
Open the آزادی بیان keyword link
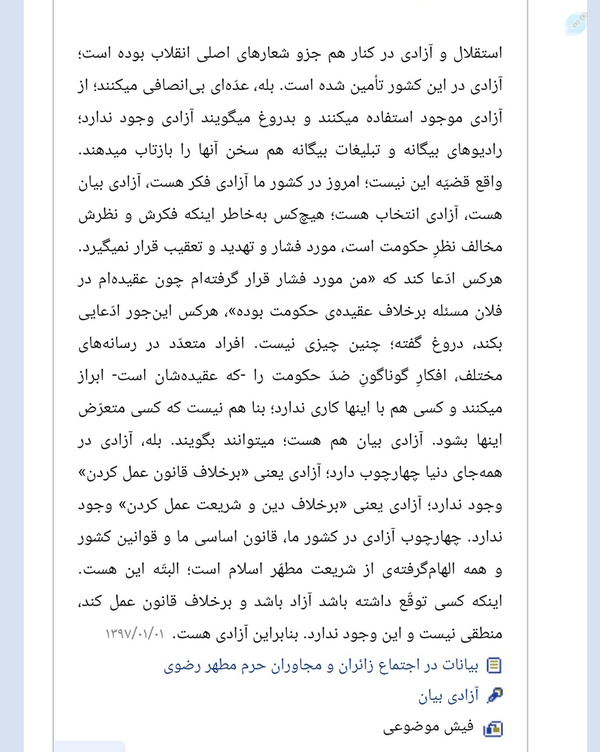point(448,696)
